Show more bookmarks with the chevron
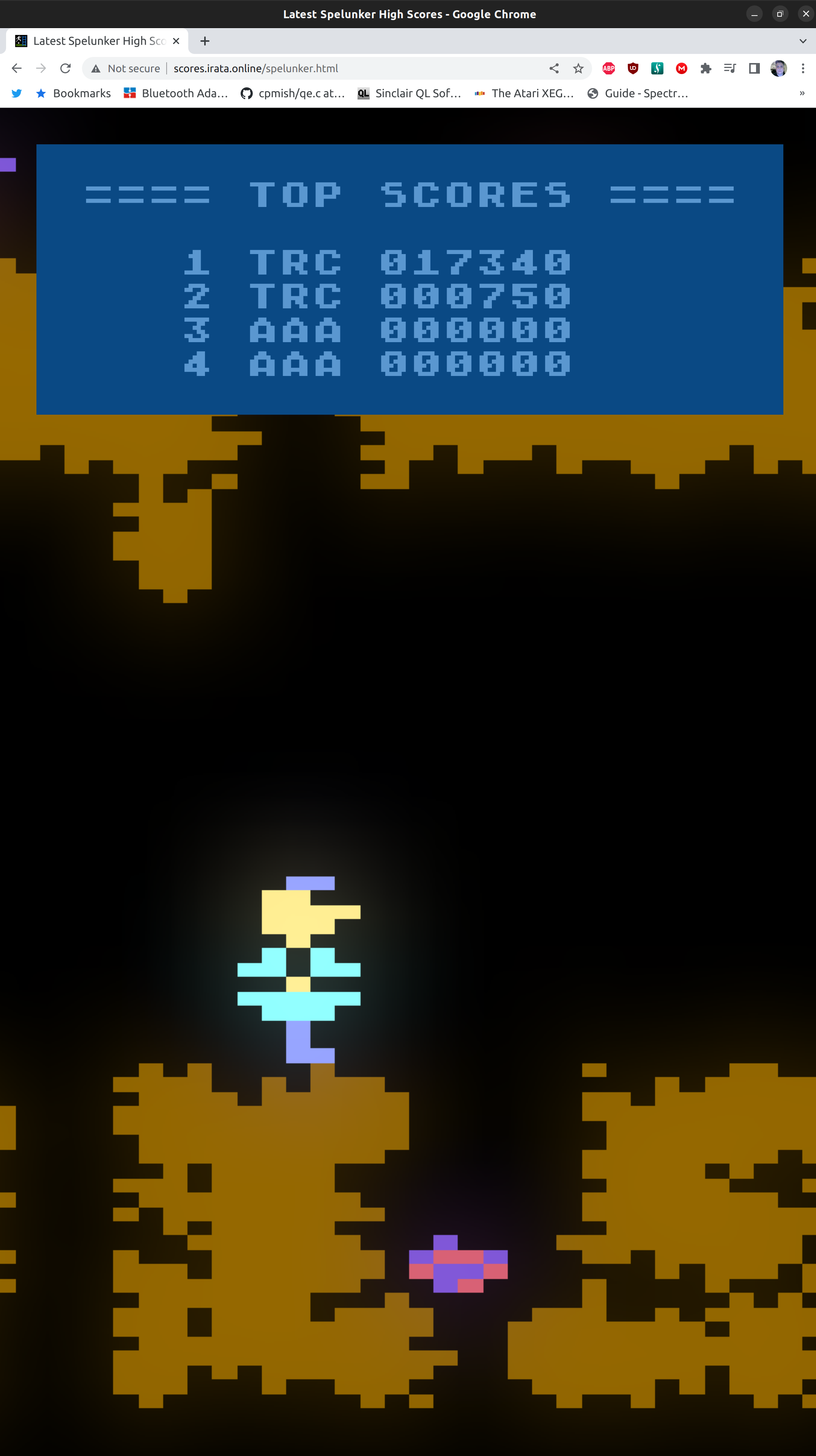This screenshot has height=1456, width=816. pos(802,93)
